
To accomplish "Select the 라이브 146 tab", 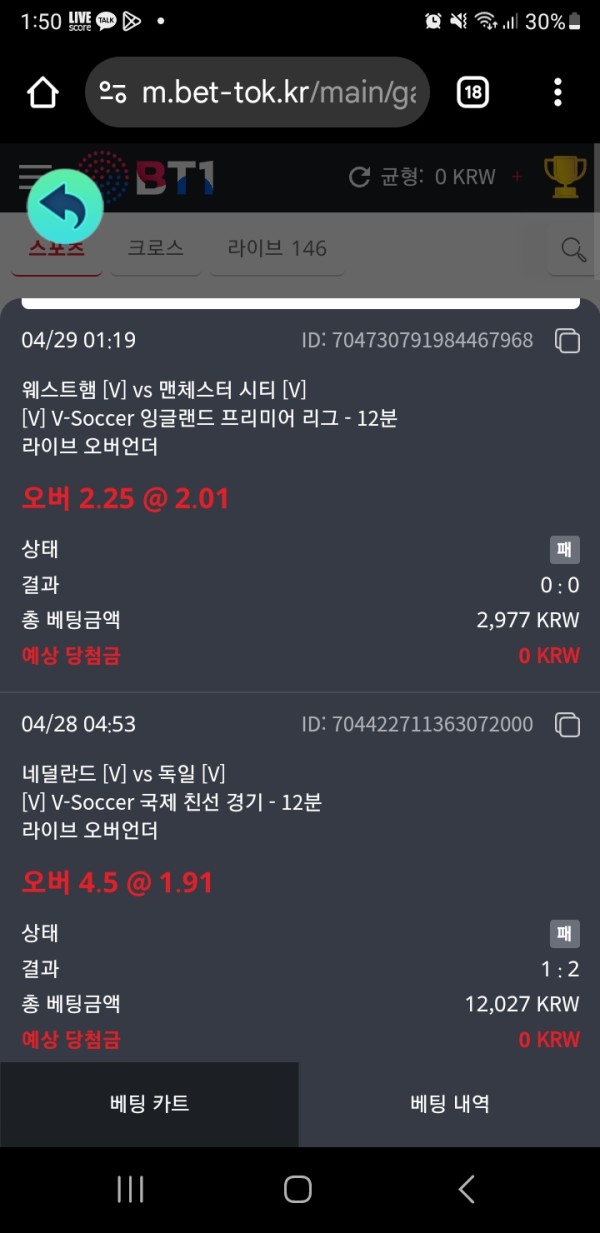I will pos(277,248).
